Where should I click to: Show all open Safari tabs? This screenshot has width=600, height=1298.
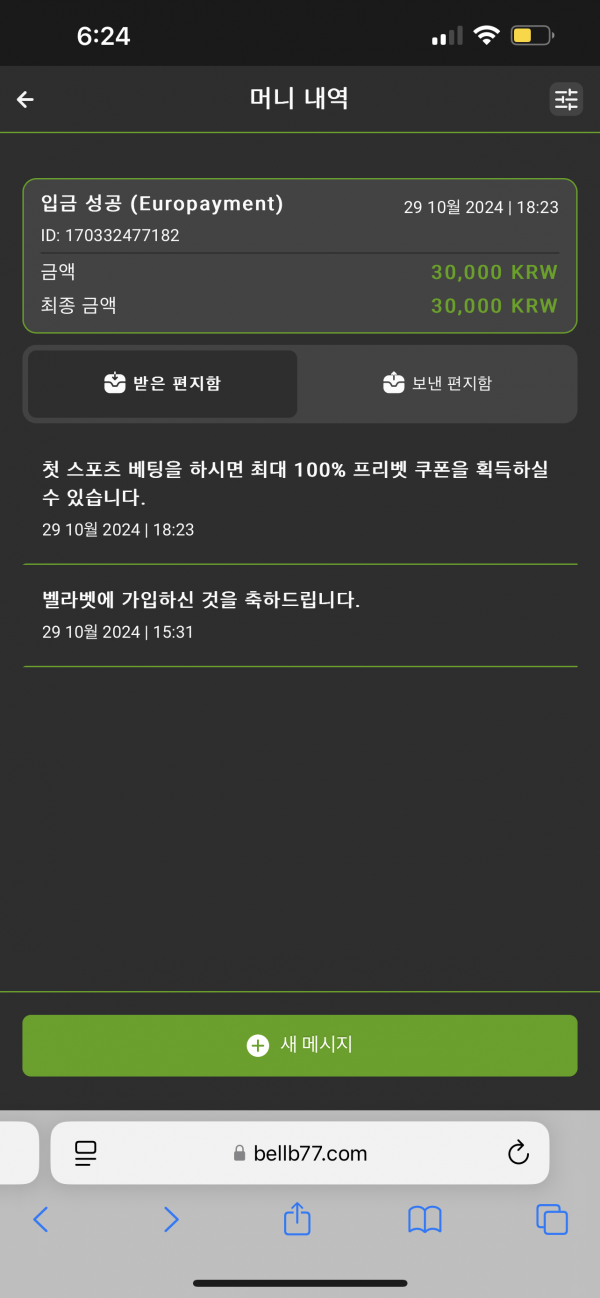[x=552, y=1218]
